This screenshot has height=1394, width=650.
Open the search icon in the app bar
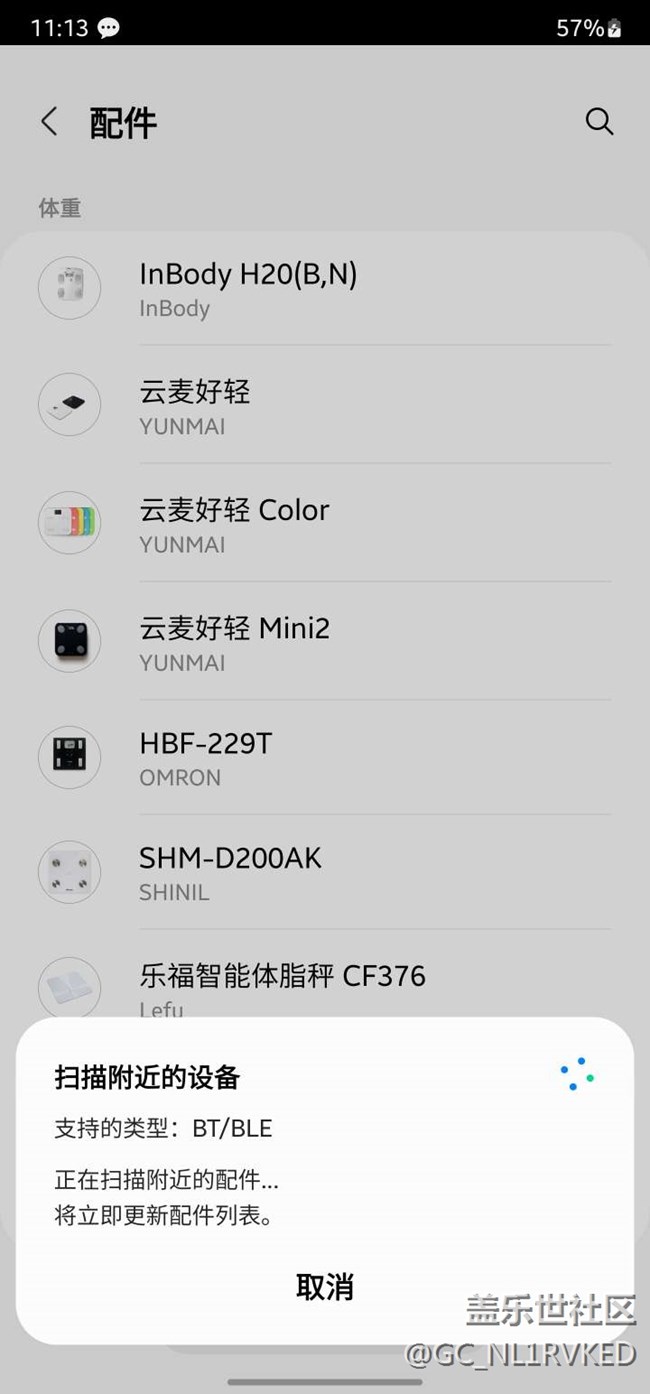pos(599,122)
